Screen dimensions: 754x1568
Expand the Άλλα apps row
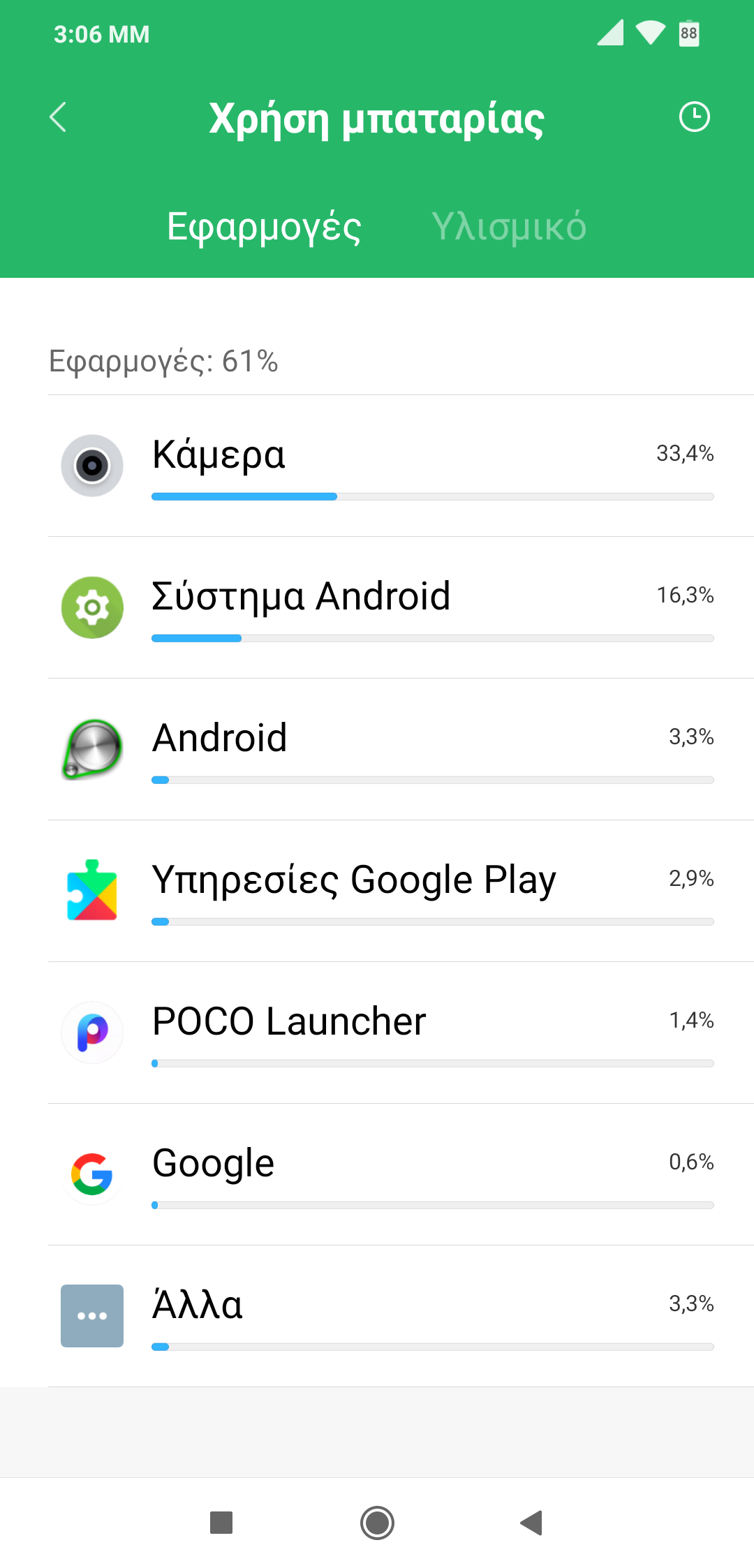coord(391,1316)
